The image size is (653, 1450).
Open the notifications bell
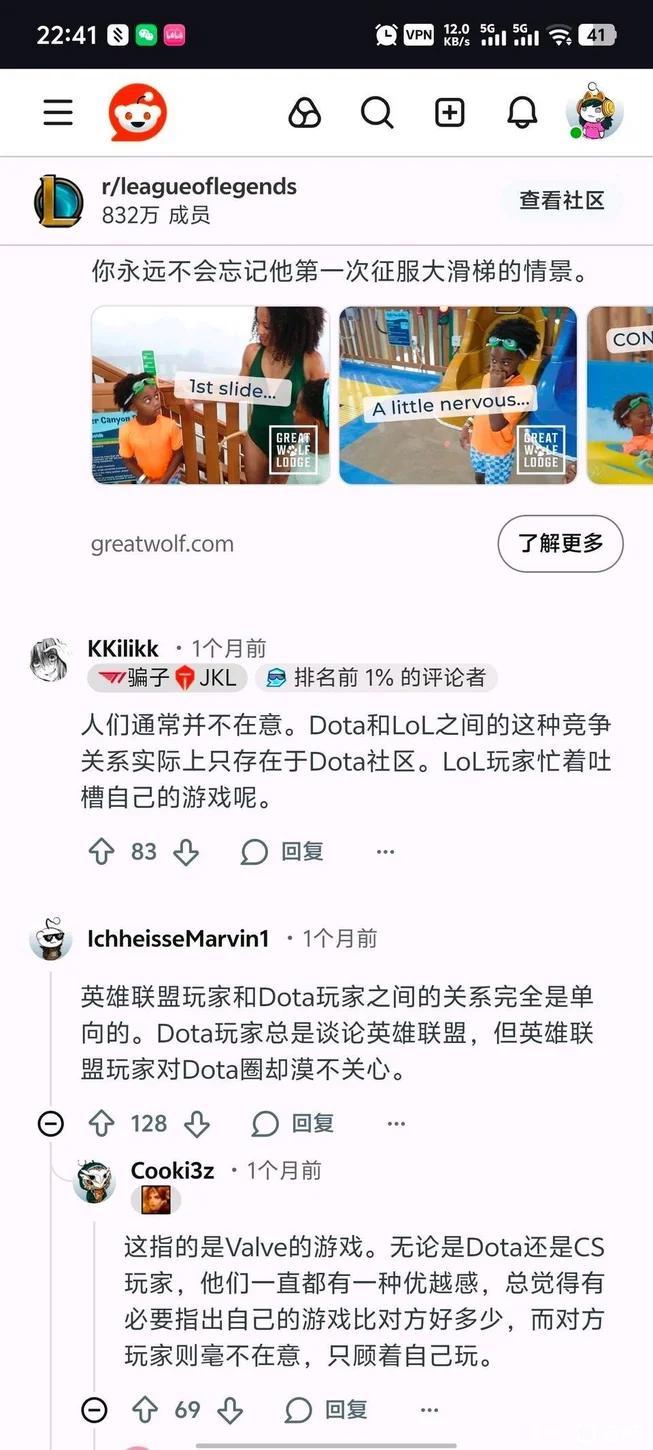[x=522, y=113]
